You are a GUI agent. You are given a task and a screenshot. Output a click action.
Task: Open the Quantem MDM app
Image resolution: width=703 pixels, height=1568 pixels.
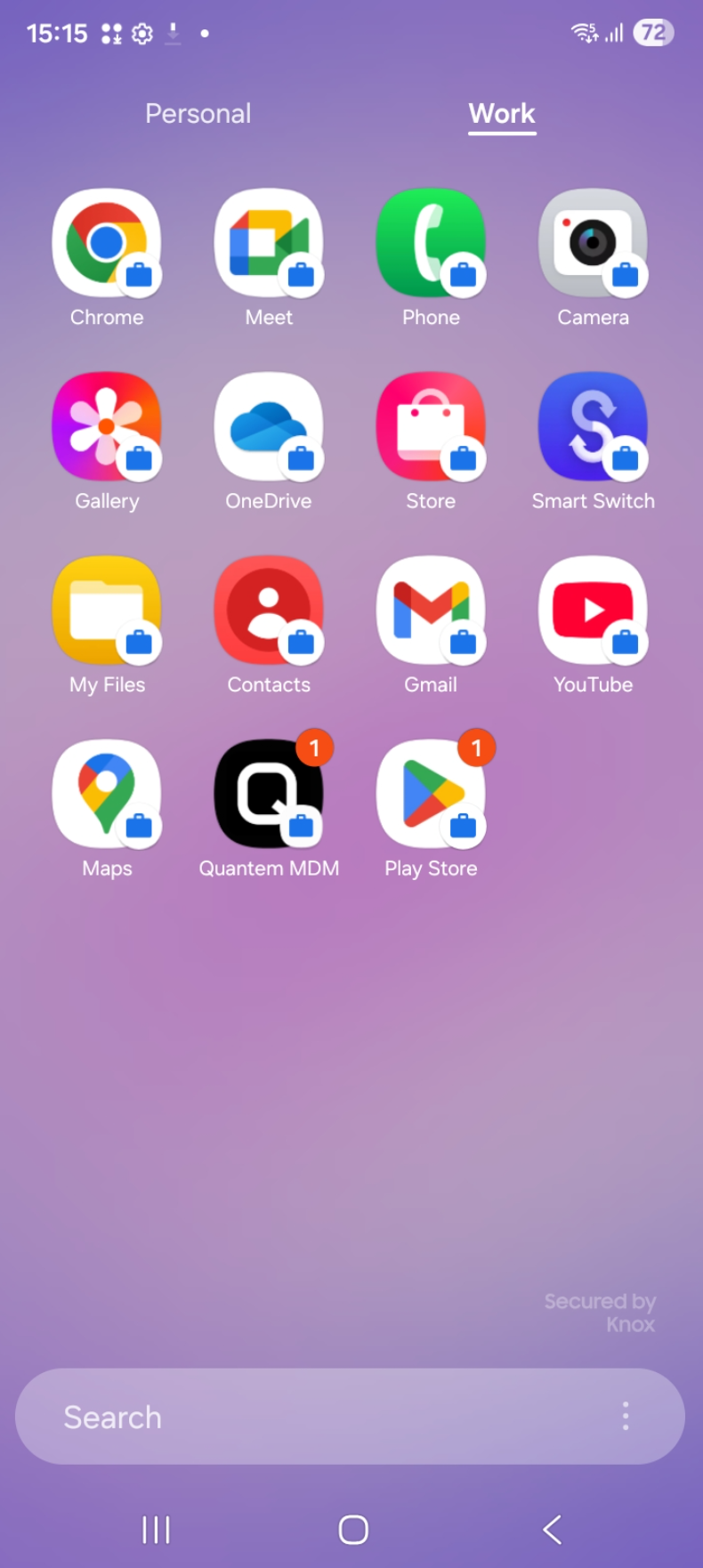point(269,795)
